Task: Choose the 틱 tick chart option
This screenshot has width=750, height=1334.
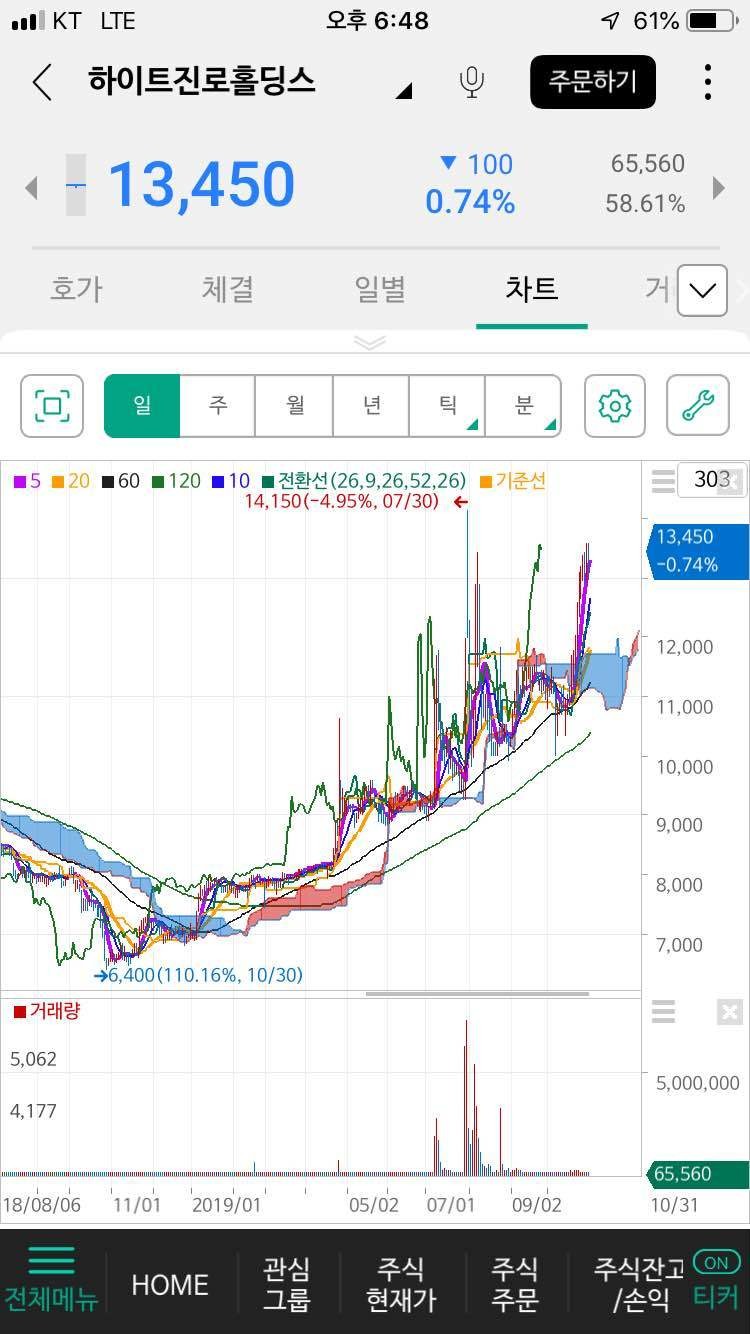Action: point(448,406)
